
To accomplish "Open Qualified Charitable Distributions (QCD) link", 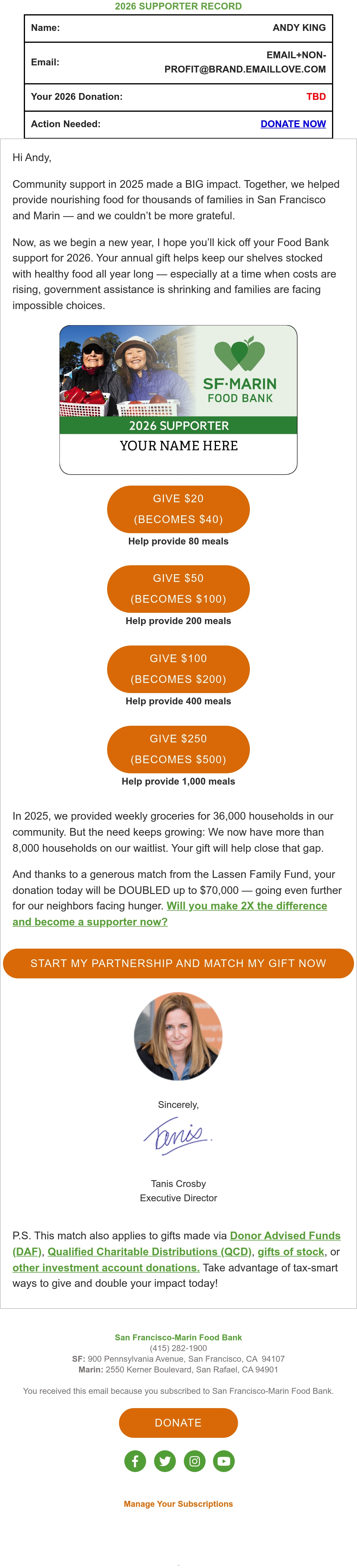I will 150,1251.
